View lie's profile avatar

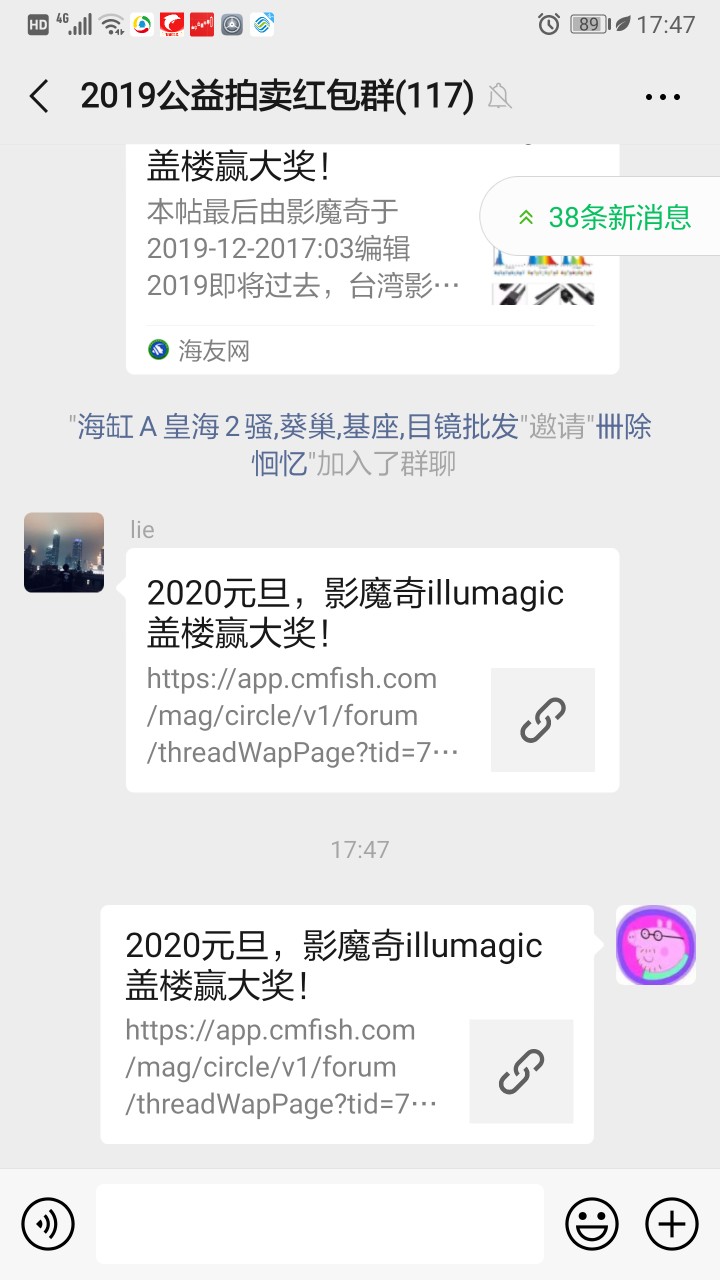click(x=64, y=552)
